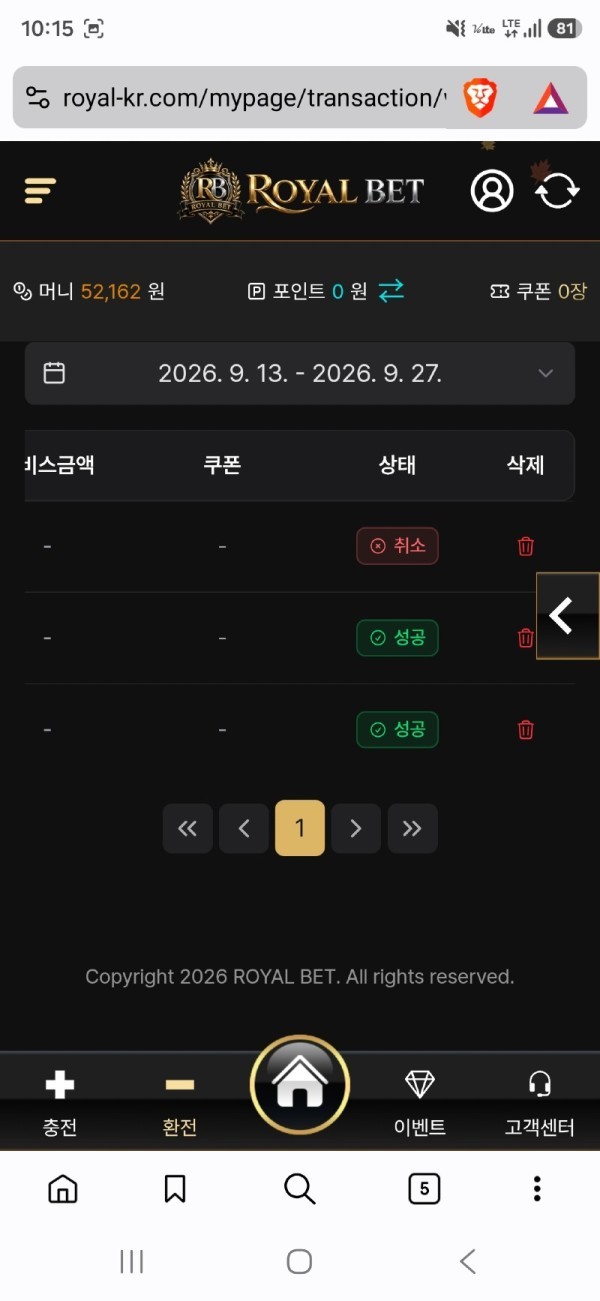This screenshot has width=600, height=1301.
Task: Go to the first page of results
Action: point(188,828)
